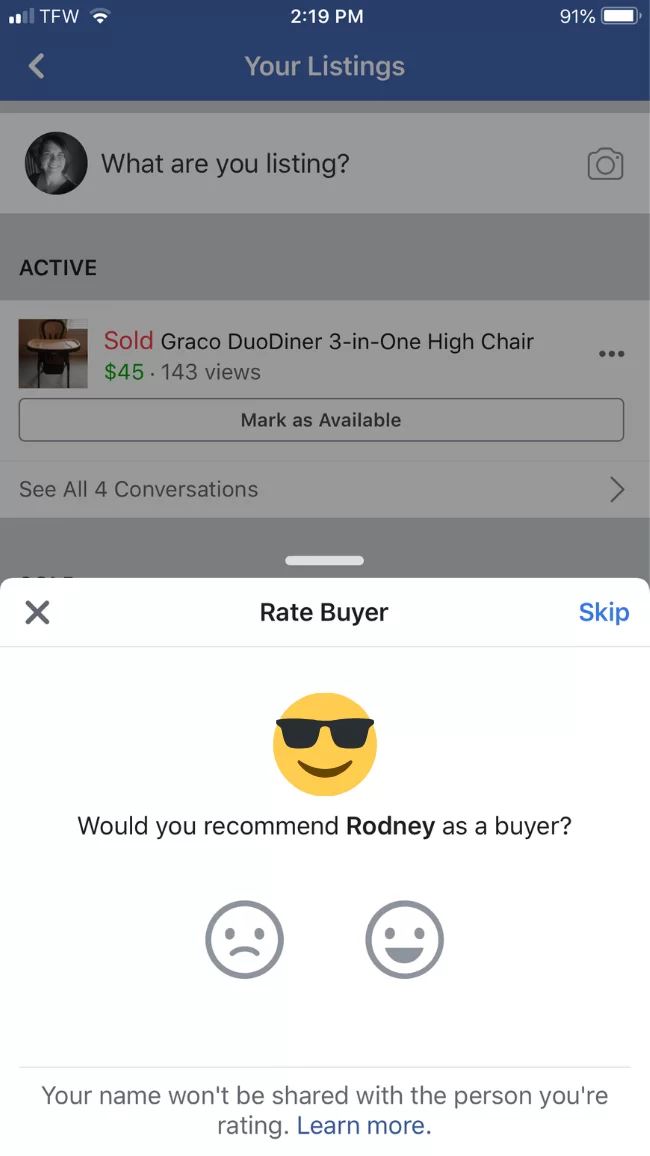Image resolution: width=650 pixels, height=1156 pixels.
Task: Skip rating the buyer
Action: click(603, 612)
